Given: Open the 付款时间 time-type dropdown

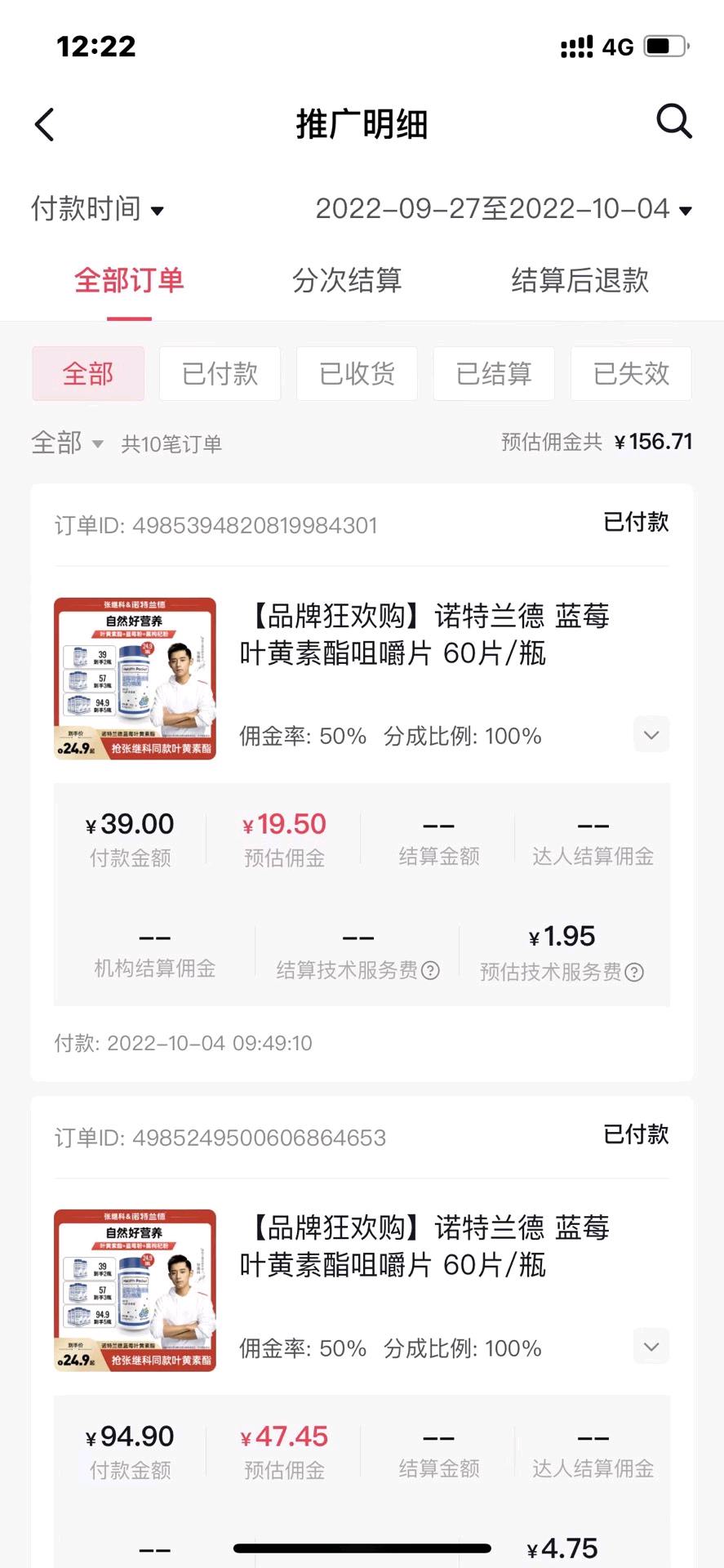Looking at the screenshot, I should pos(97,209).
